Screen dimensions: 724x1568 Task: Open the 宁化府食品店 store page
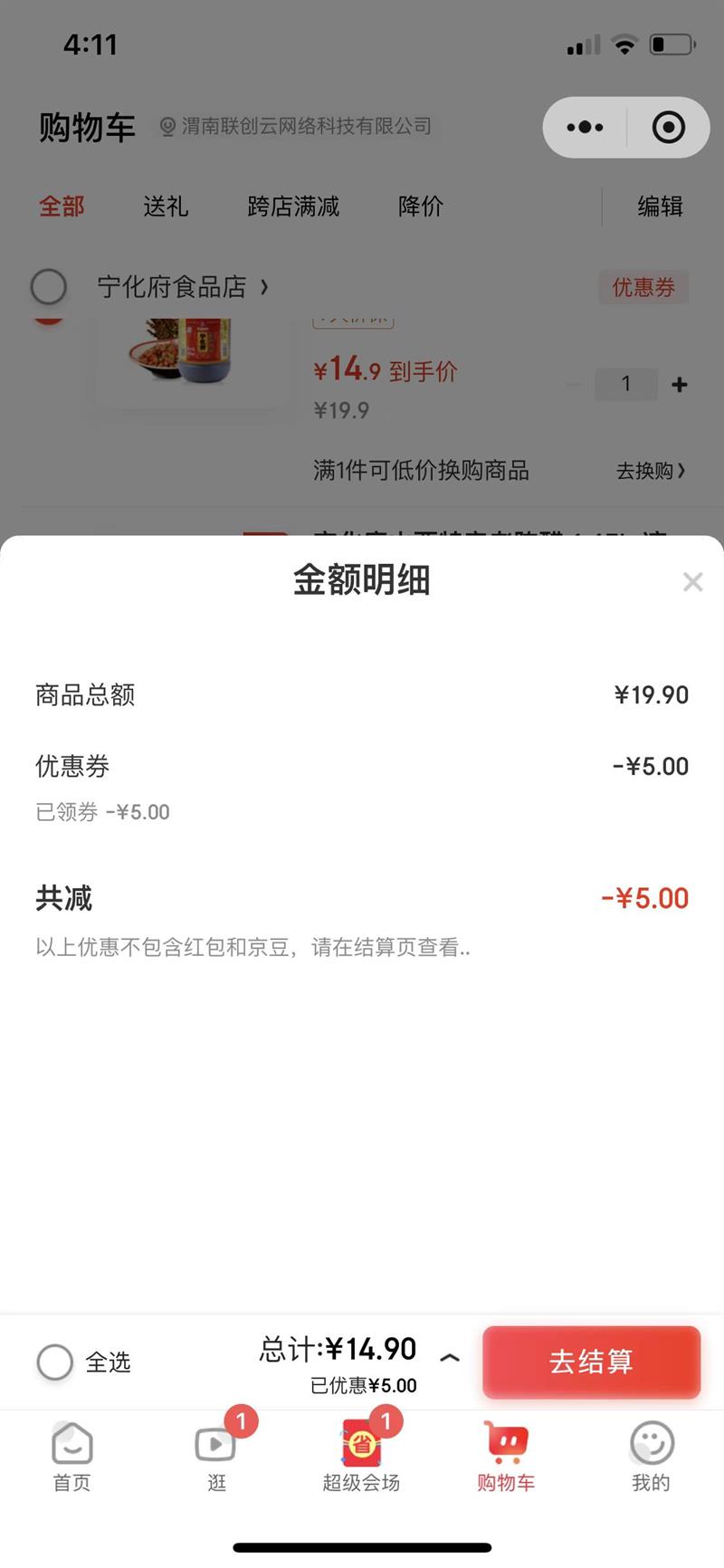(x=181, y=287)
